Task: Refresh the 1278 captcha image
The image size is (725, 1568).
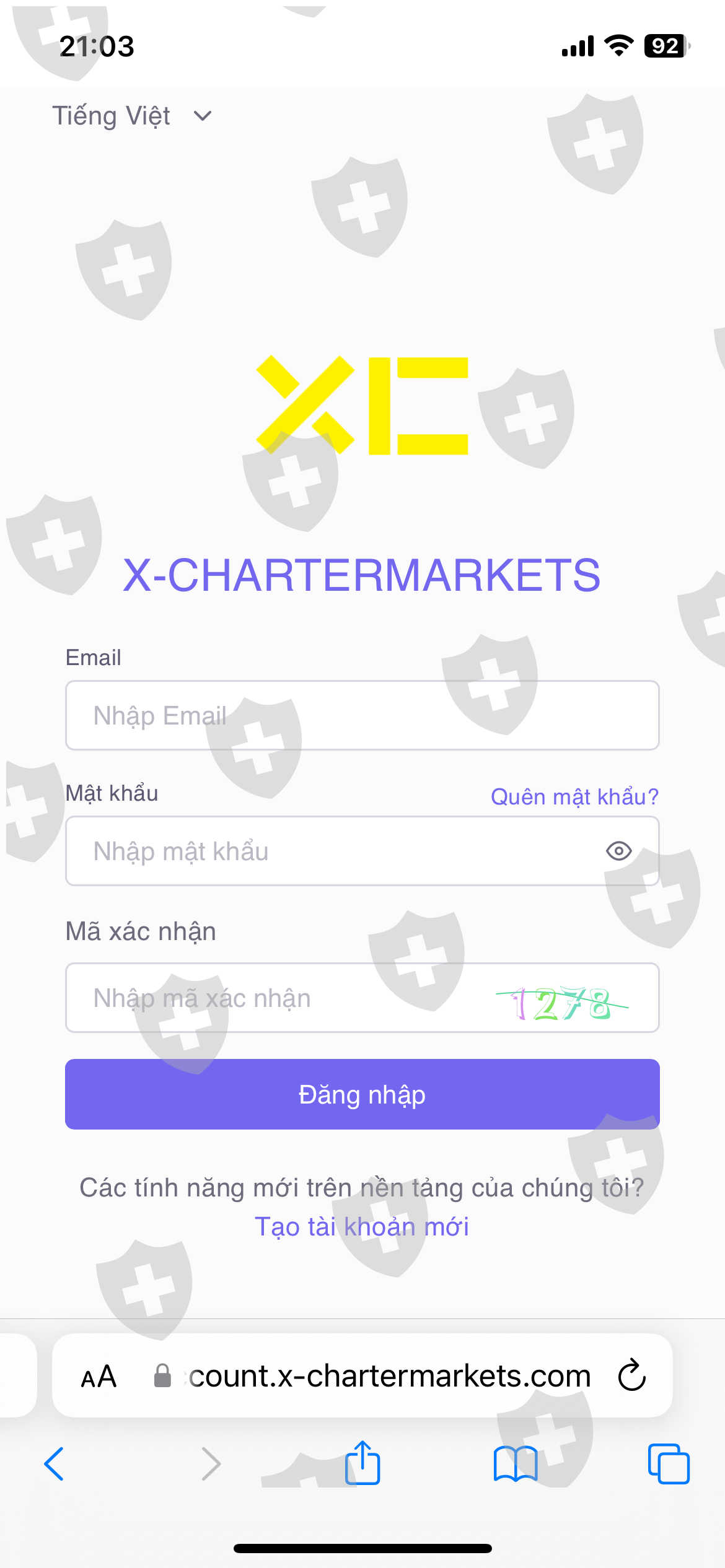Action: click(561, 1003)
